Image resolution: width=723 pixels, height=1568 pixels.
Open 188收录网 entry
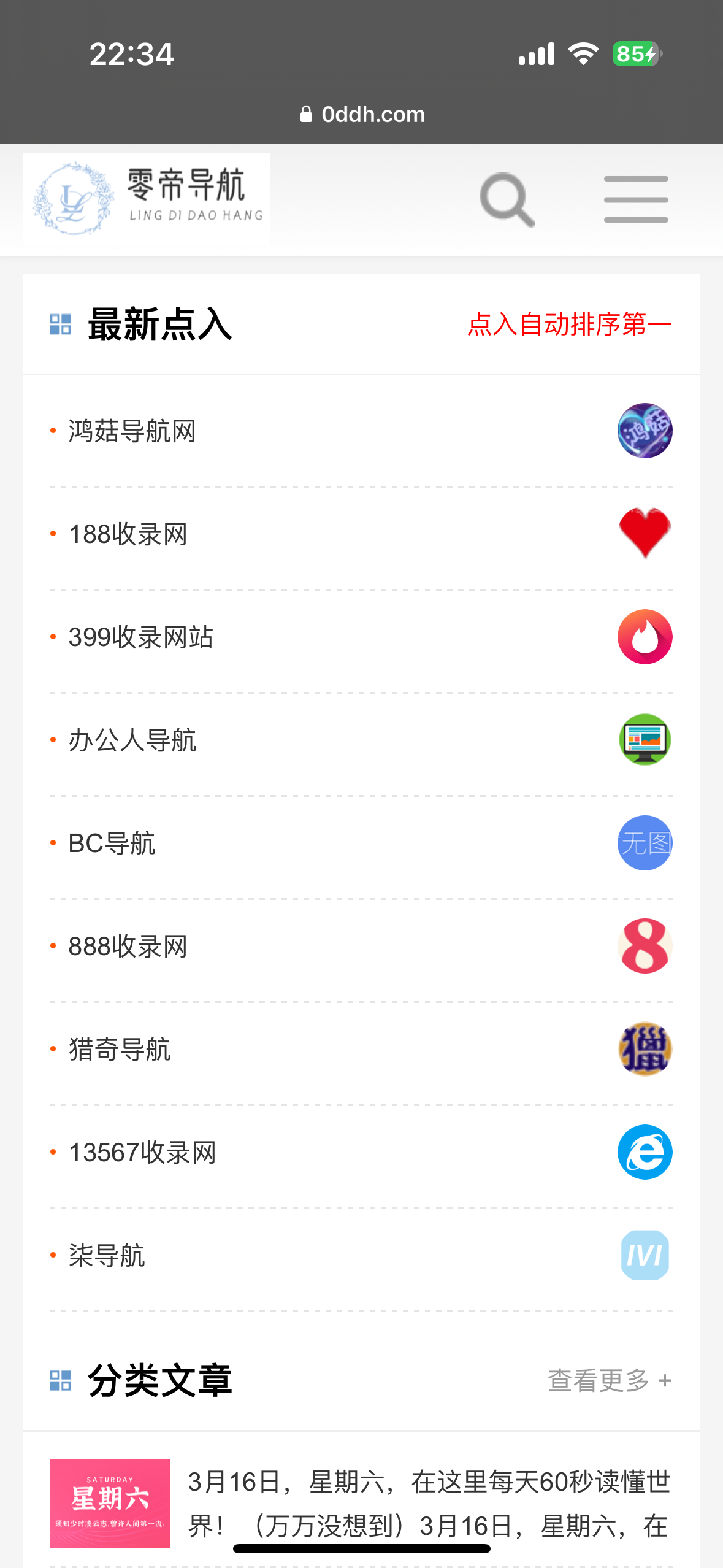[x=128, y=534]
